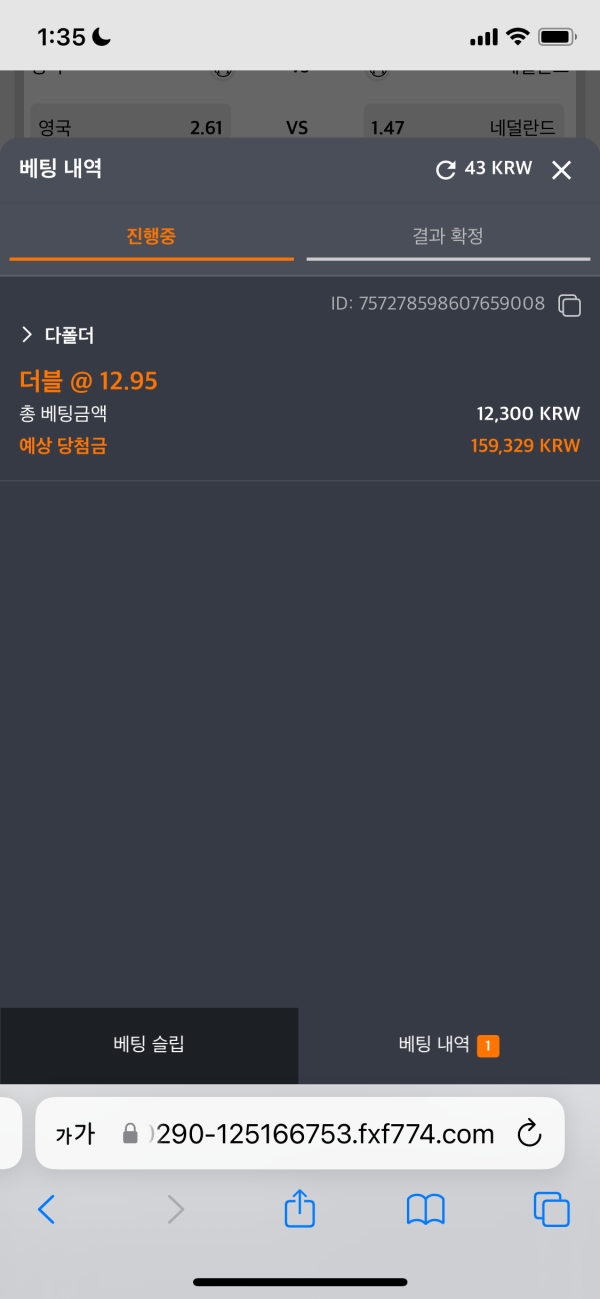Screen dimensions: 600x1299
Task: Show all open Safari tabs
Action: pyautogui.click(x=551, y=1210)
